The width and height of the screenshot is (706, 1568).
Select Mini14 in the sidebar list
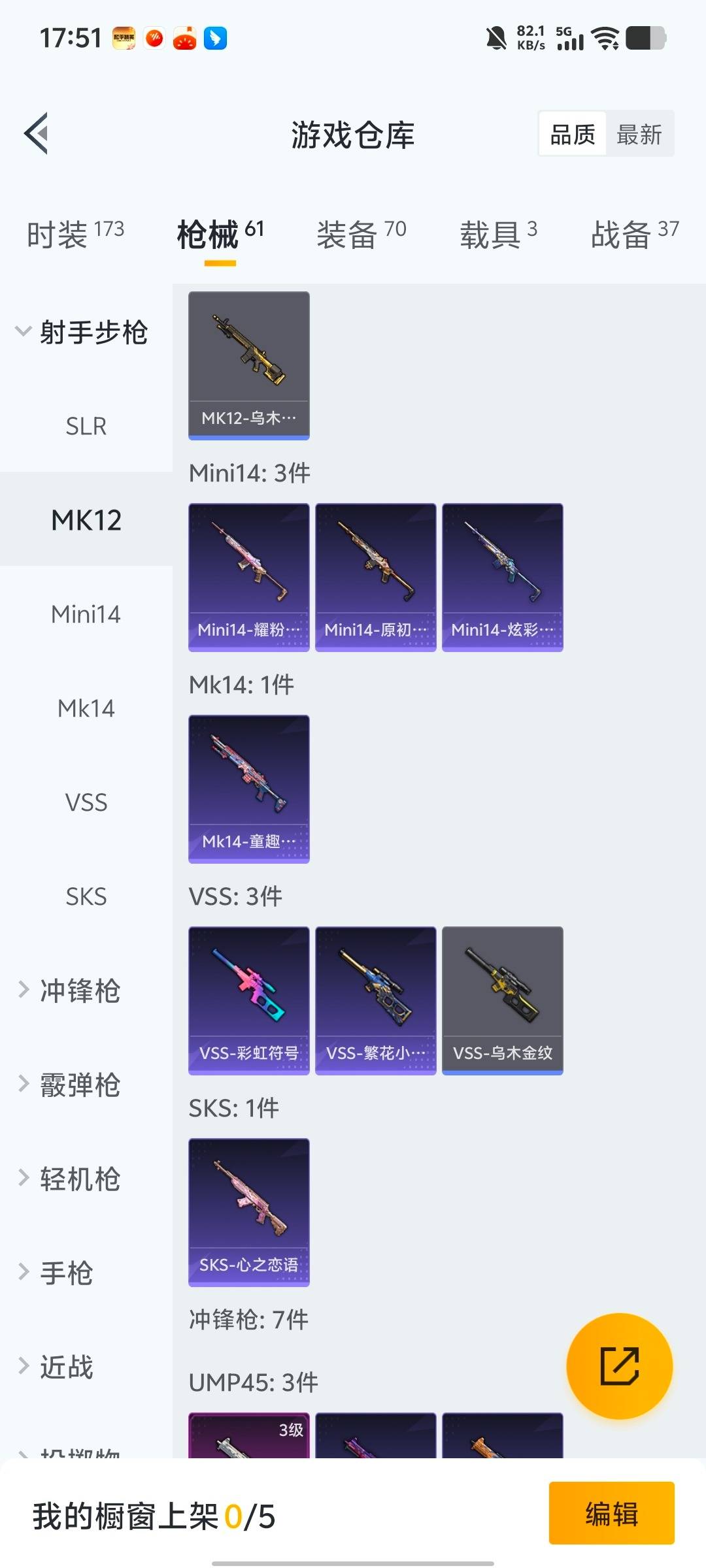pos(87,614)
